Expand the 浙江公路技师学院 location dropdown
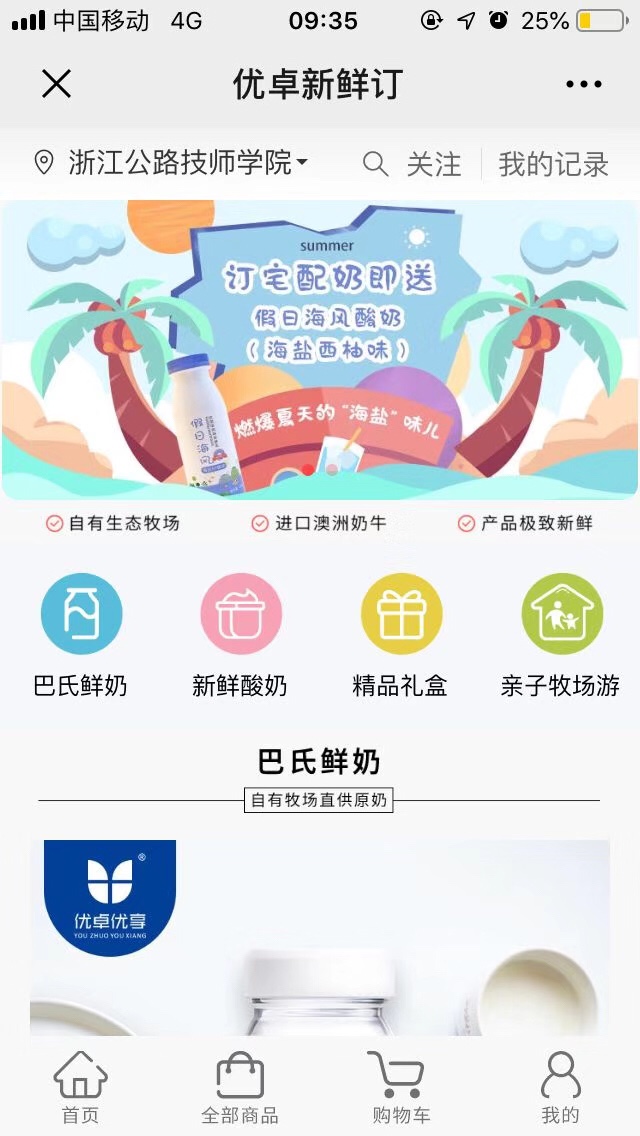 pyautogui.click(x=186, y=162)
